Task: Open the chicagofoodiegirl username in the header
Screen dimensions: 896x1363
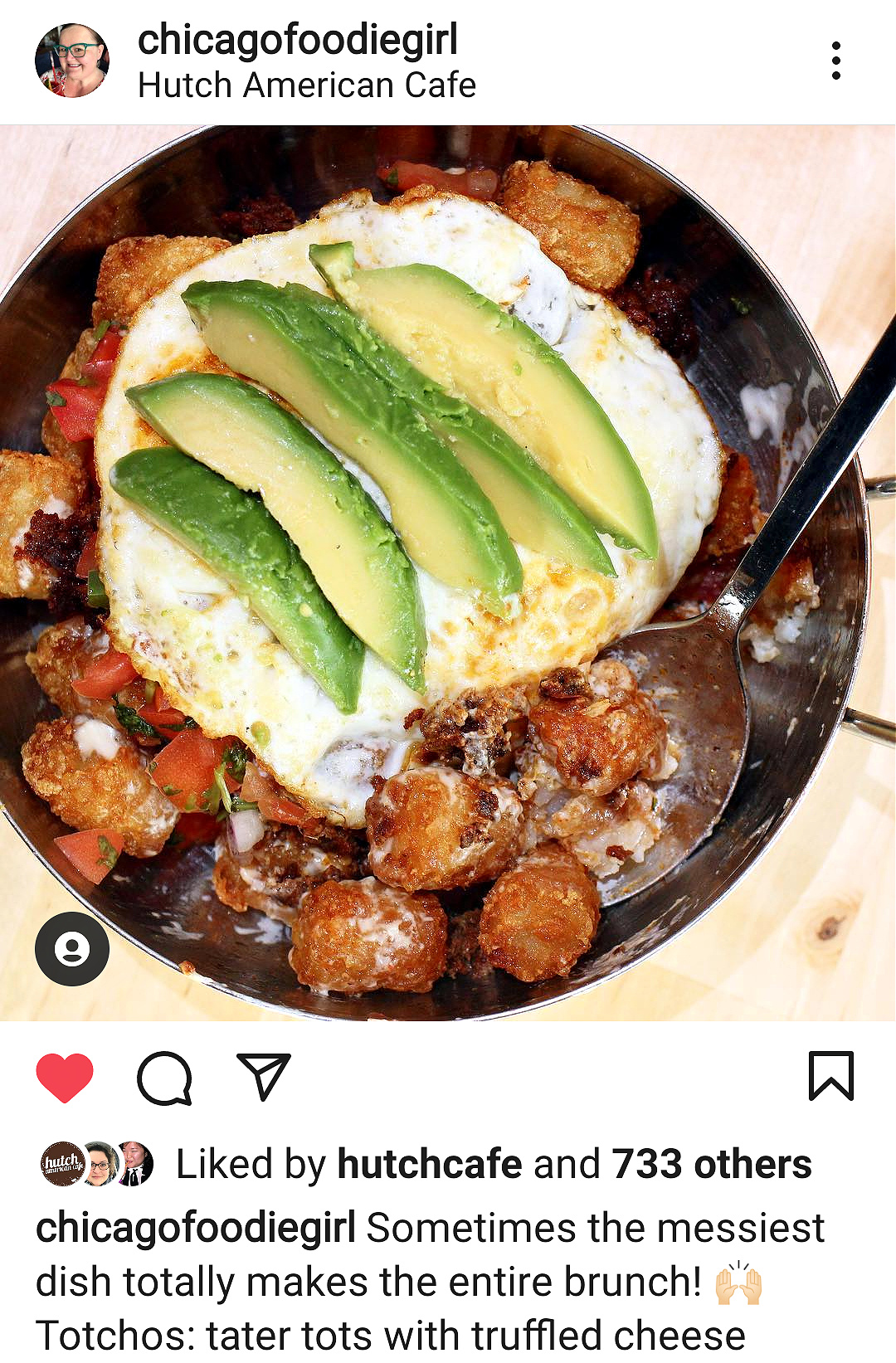Action: click(x=297, y=40)
